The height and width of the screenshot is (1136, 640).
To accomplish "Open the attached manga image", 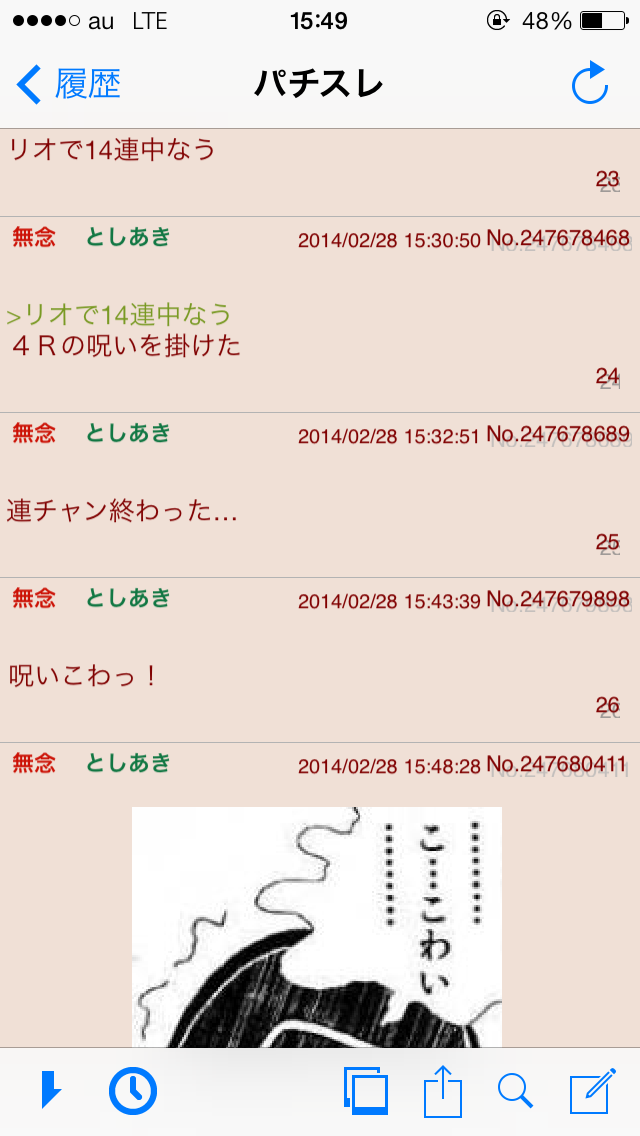I will click(x=317, y=925).
